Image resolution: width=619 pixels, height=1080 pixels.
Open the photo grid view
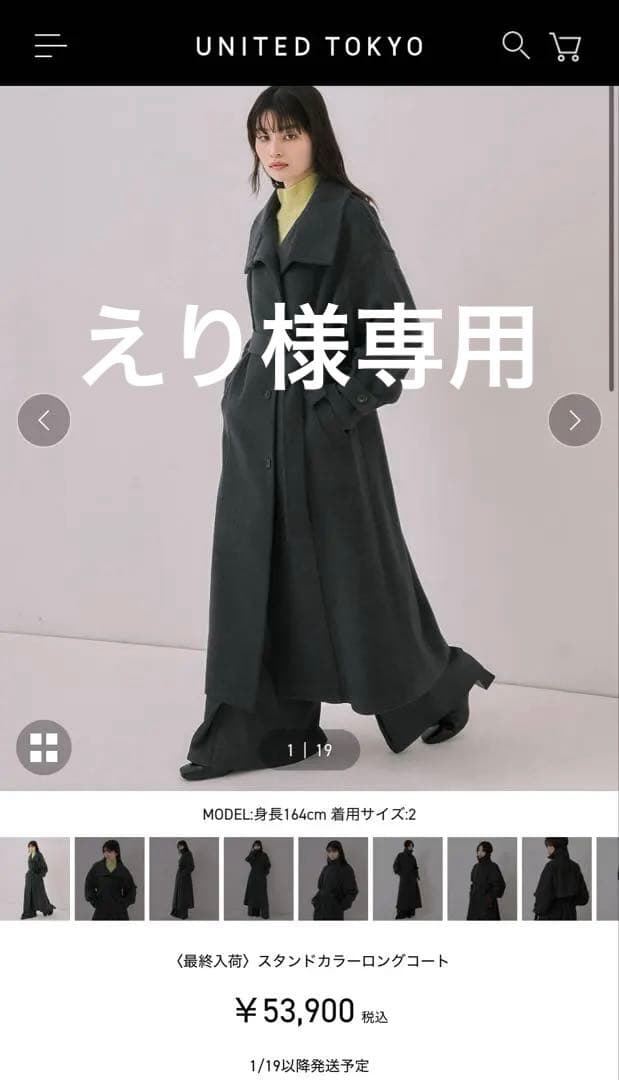coord(44,747)
